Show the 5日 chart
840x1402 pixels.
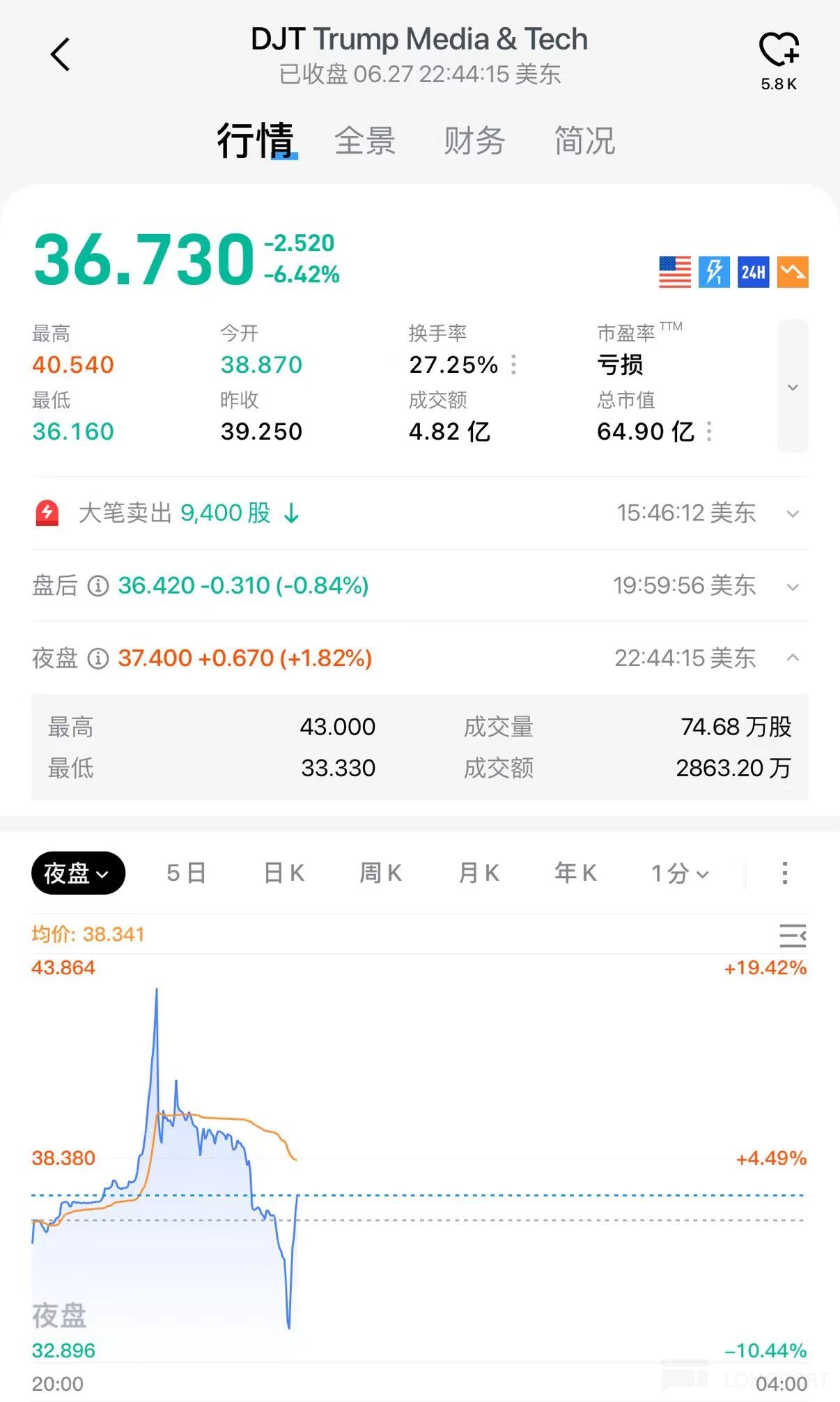coord(186,873)
